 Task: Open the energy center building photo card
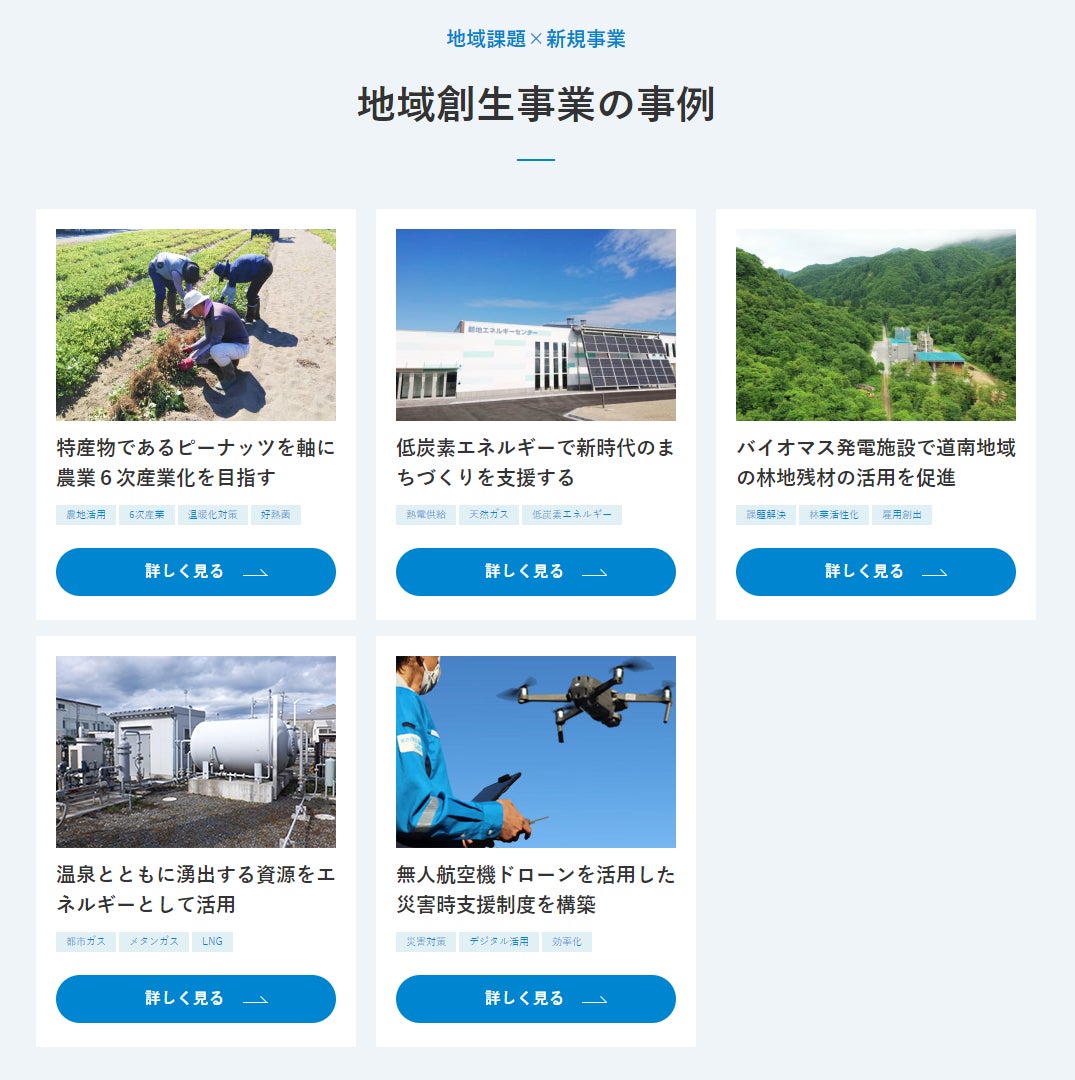(536, 325)
